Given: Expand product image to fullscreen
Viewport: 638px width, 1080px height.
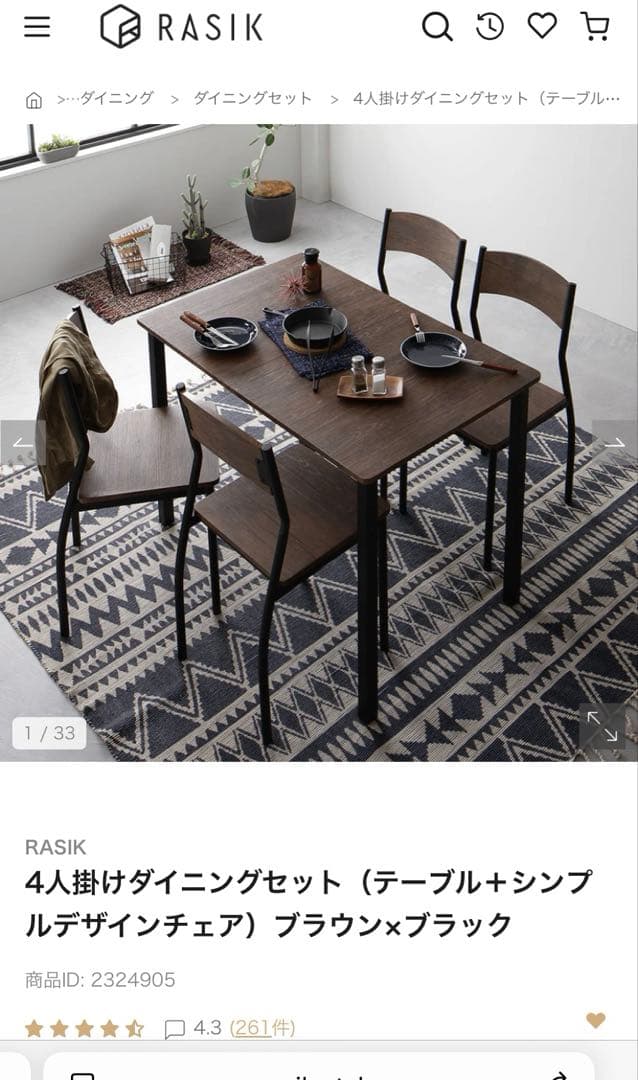Looking at the screenshot, I should pos(602,726).
